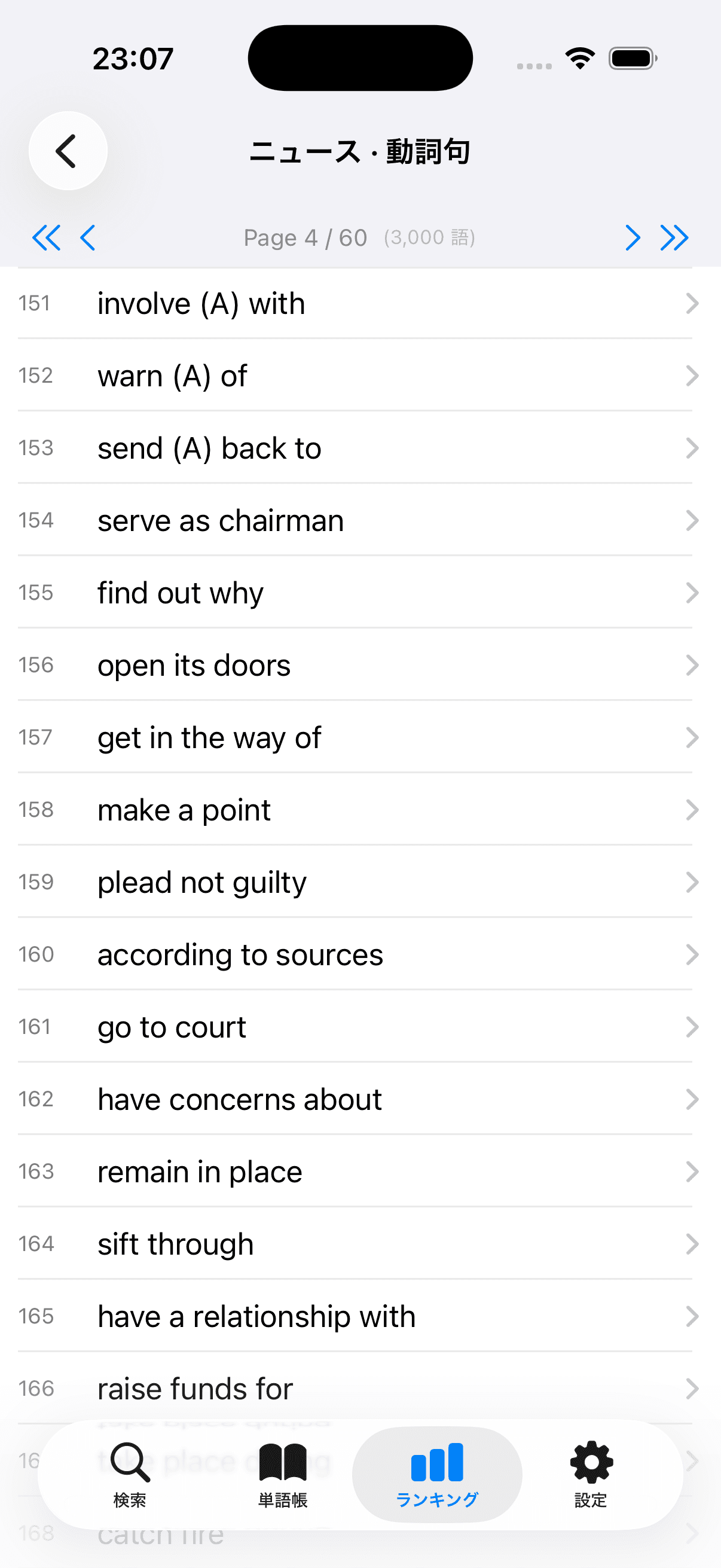
Task: Open the entry "find out why"
Action: click(360, 593)
